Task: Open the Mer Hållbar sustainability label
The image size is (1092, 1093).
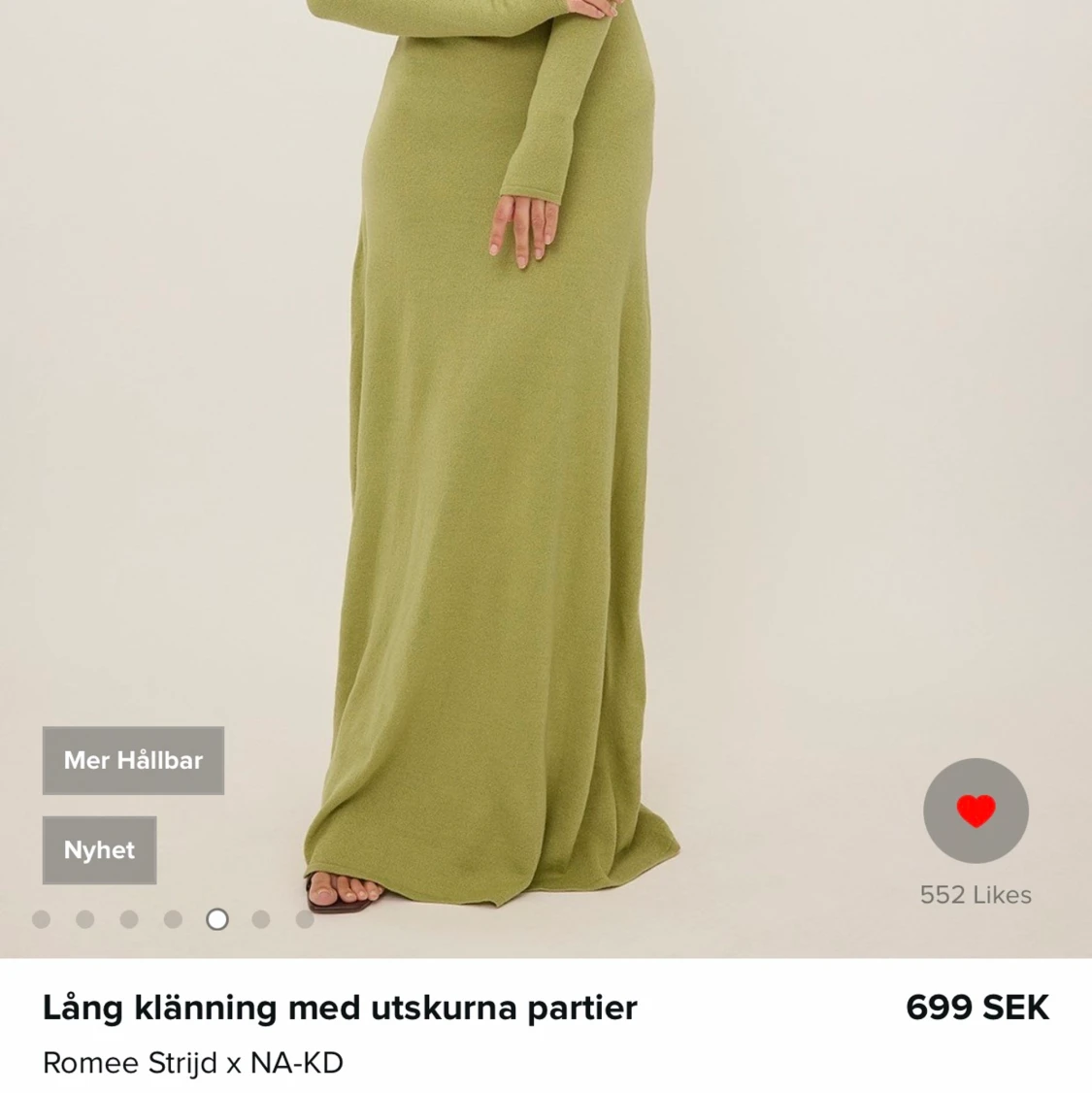Action: tap(133, 760)
